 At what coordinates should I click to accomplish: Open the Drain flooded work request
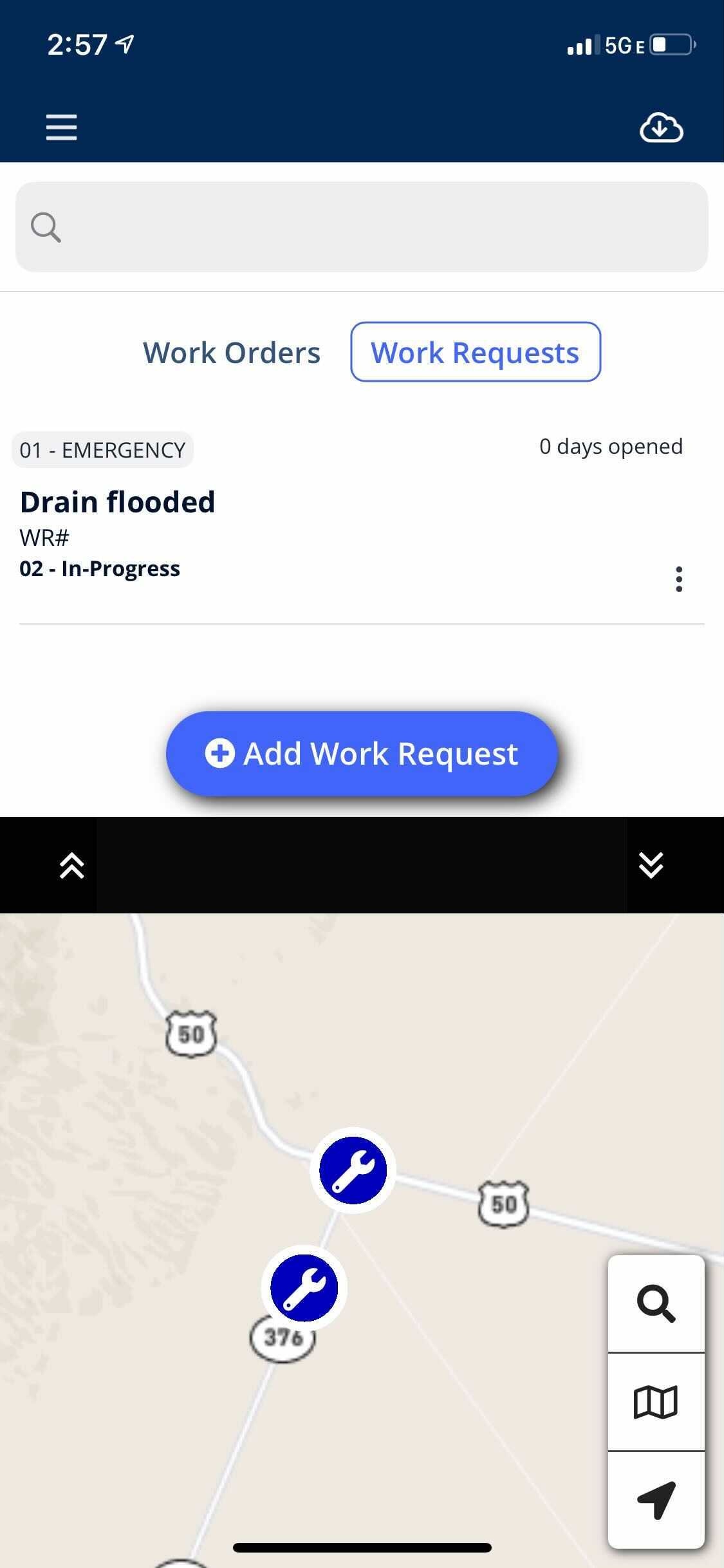coord(118,503)
